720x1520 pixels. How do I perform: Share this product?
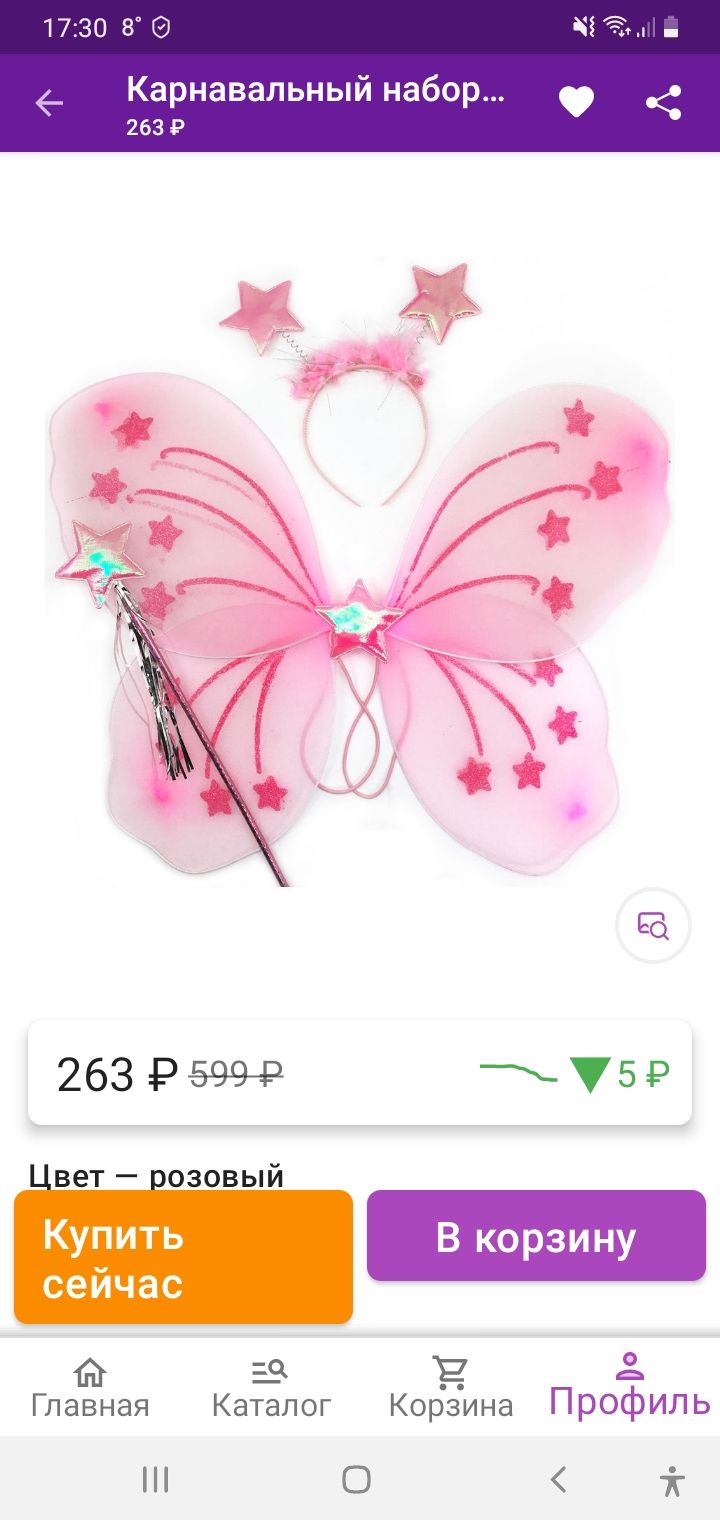tap(663, 102)
